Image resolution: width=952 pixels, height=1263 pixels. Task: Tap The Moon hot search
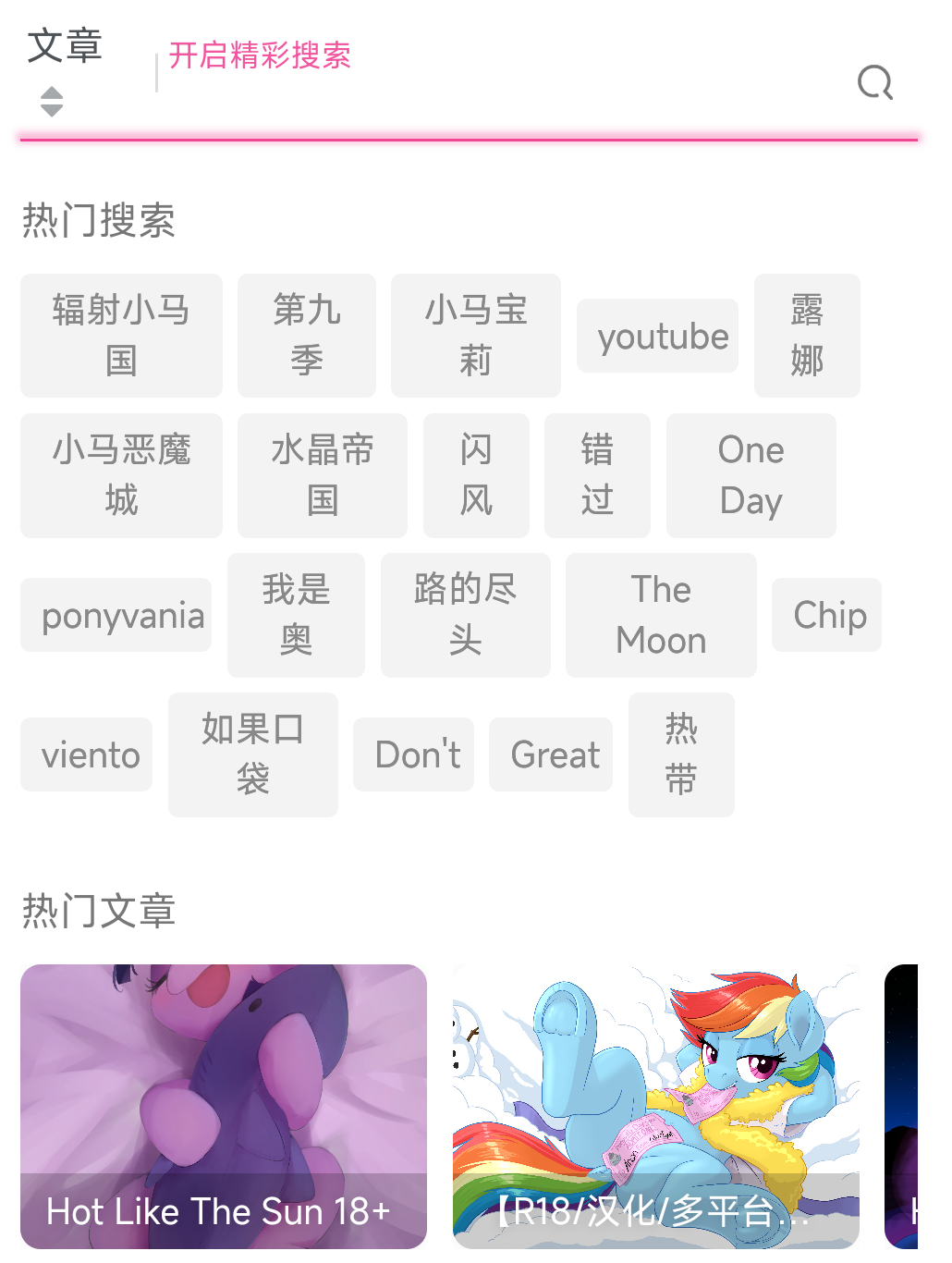pyautogui.click(x=661, y=614)
